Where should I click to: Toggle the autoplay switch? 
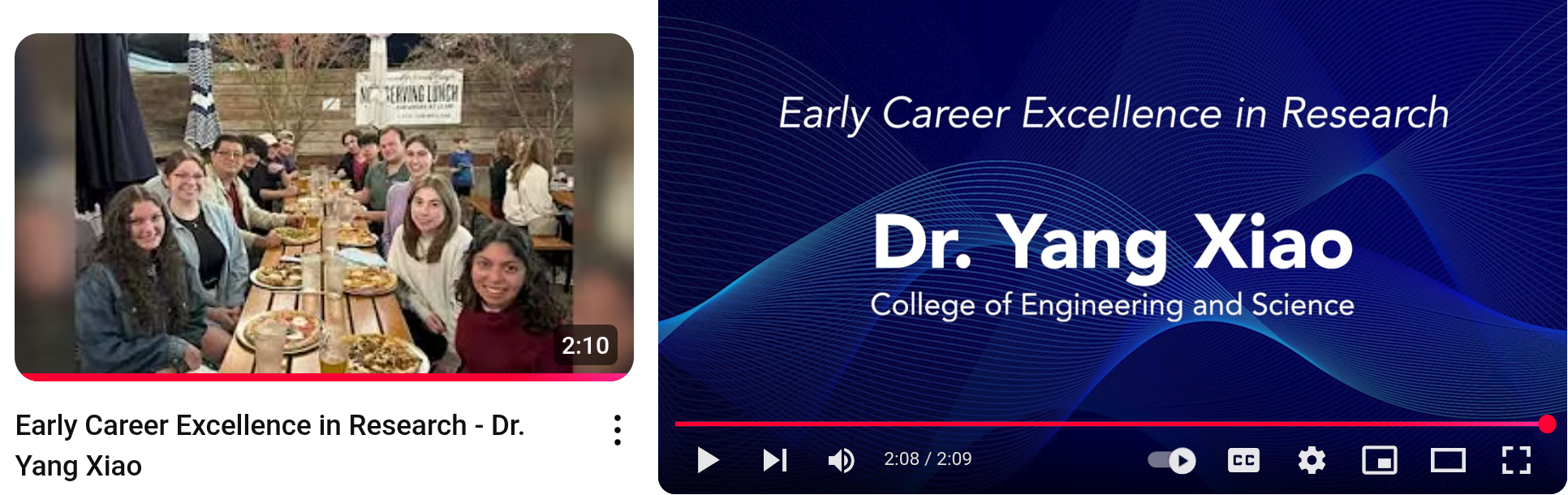pos(1172,460)
